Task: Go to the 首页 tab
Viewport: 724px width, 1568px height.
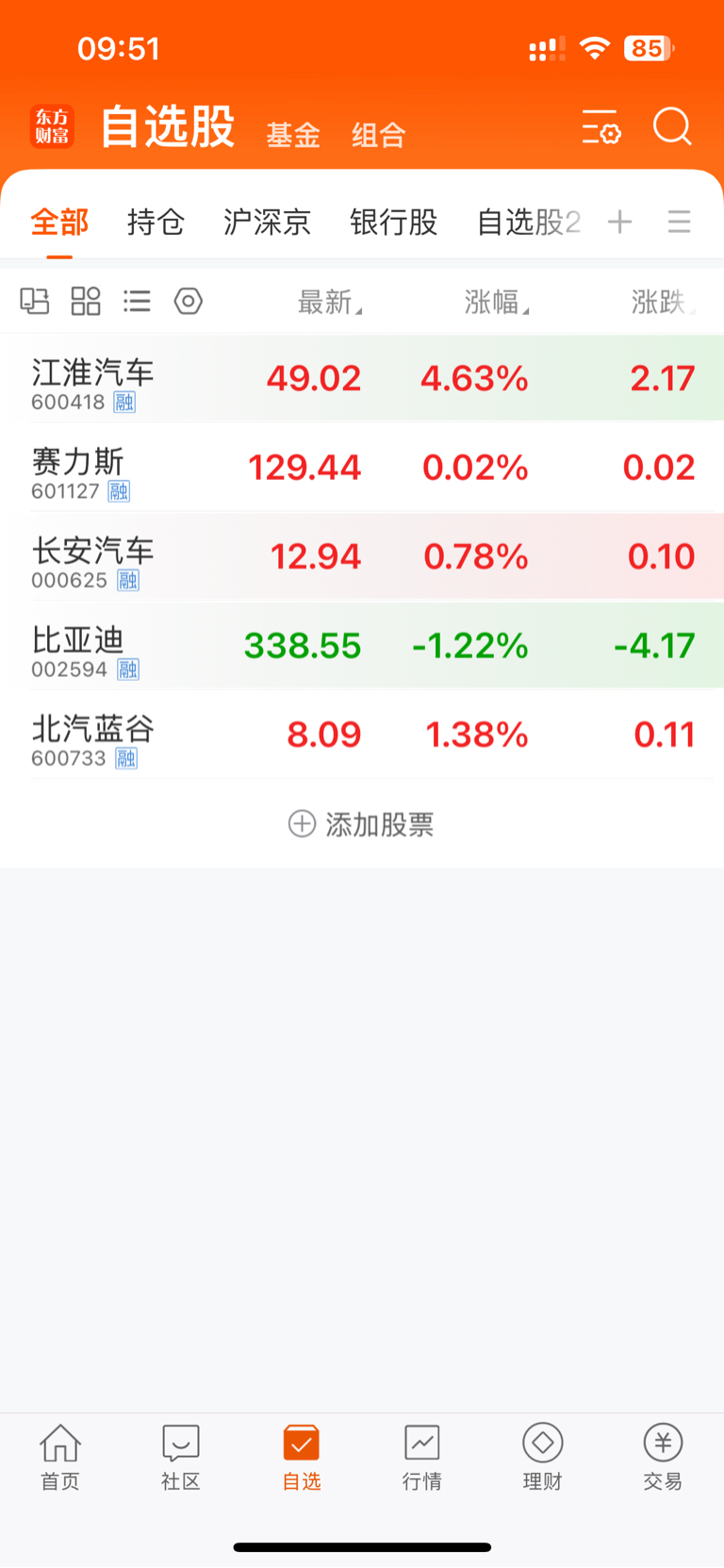Action: pyautogui.click(x=60, y=1457)
